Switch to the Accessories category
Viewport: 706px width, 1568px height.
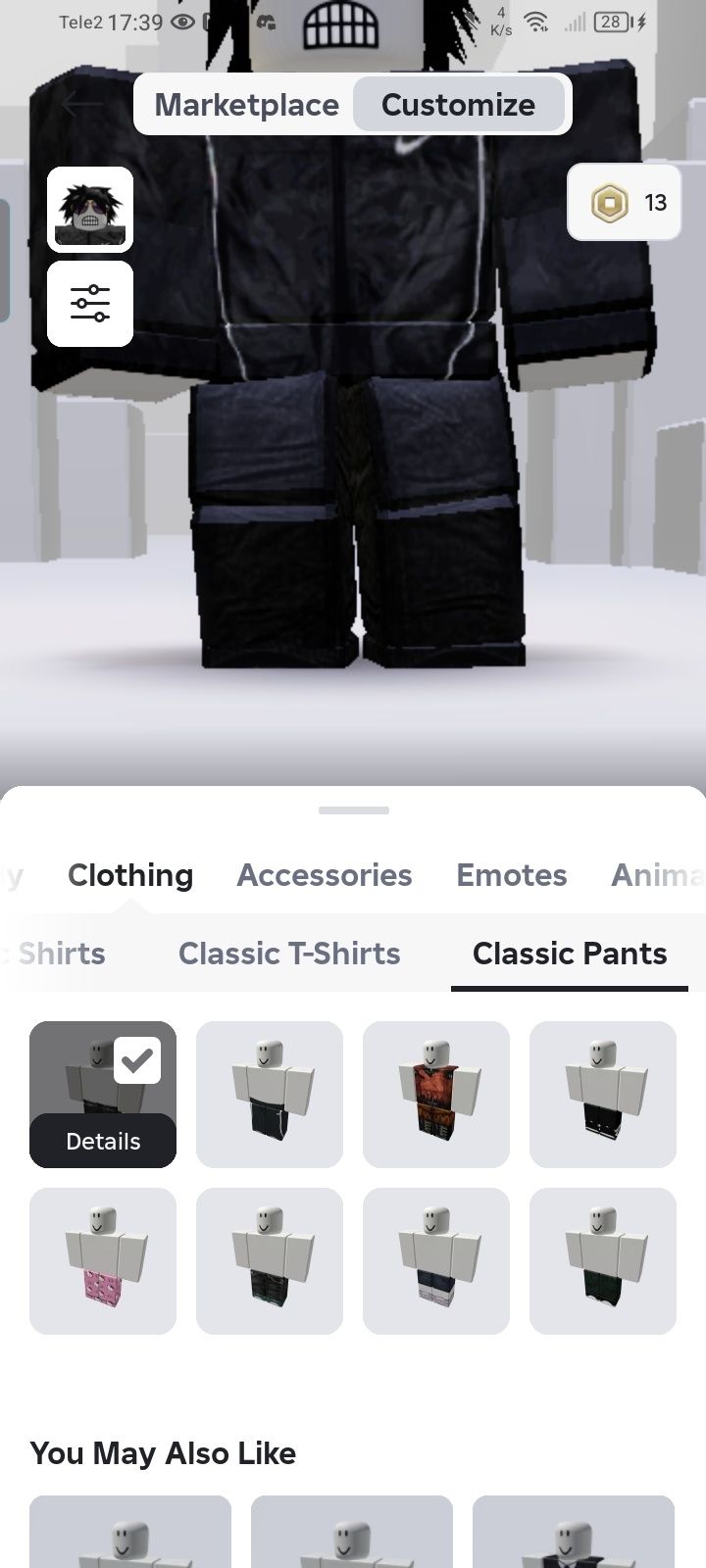(324, 875)
